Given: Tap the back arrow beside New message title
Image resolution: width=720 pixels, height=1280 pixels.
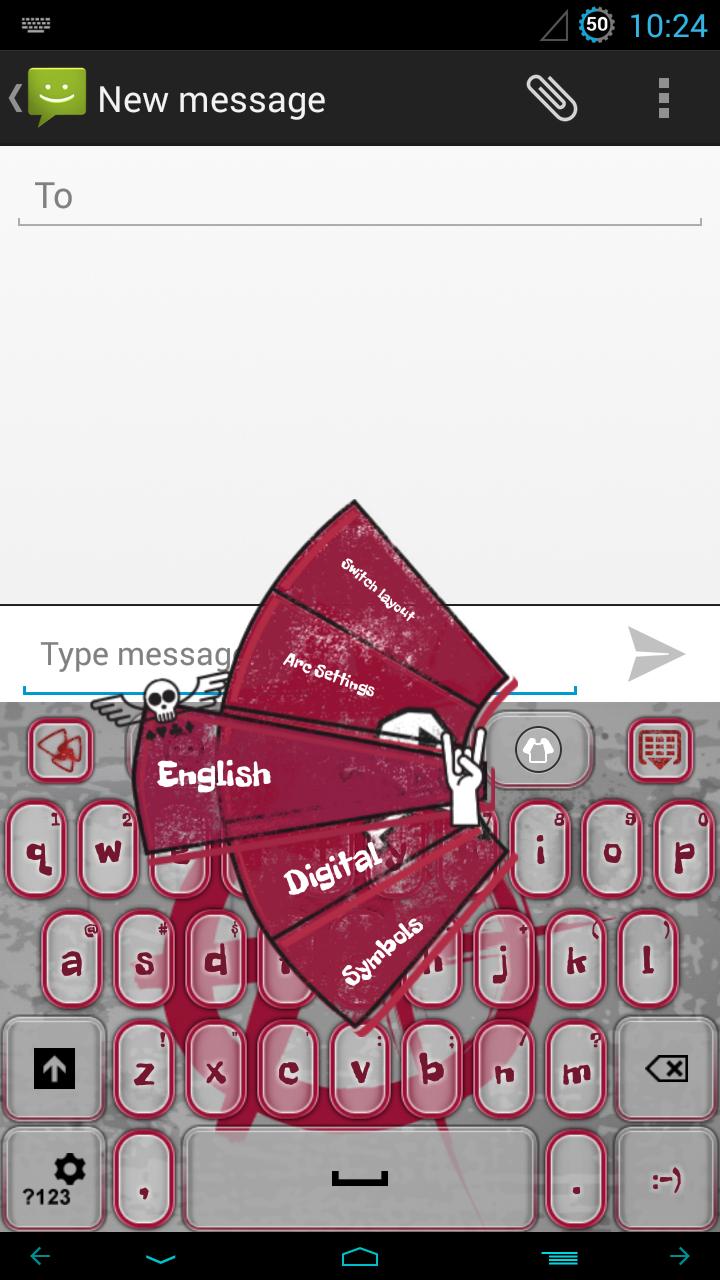Looking at the screenshot, I should (15, 98).
